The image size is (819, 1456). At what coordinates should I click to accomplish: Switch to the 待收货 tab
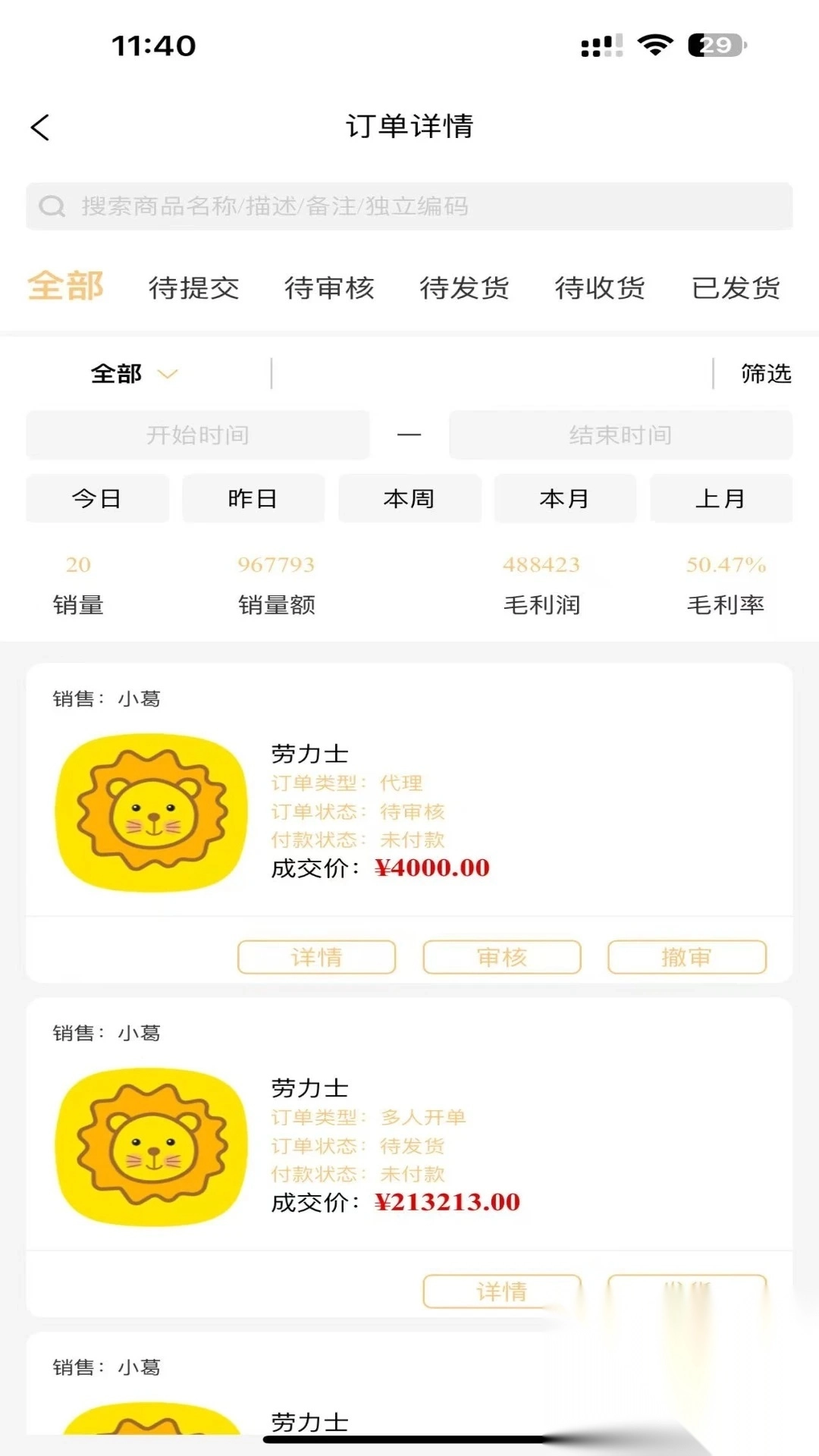[600, 288]
